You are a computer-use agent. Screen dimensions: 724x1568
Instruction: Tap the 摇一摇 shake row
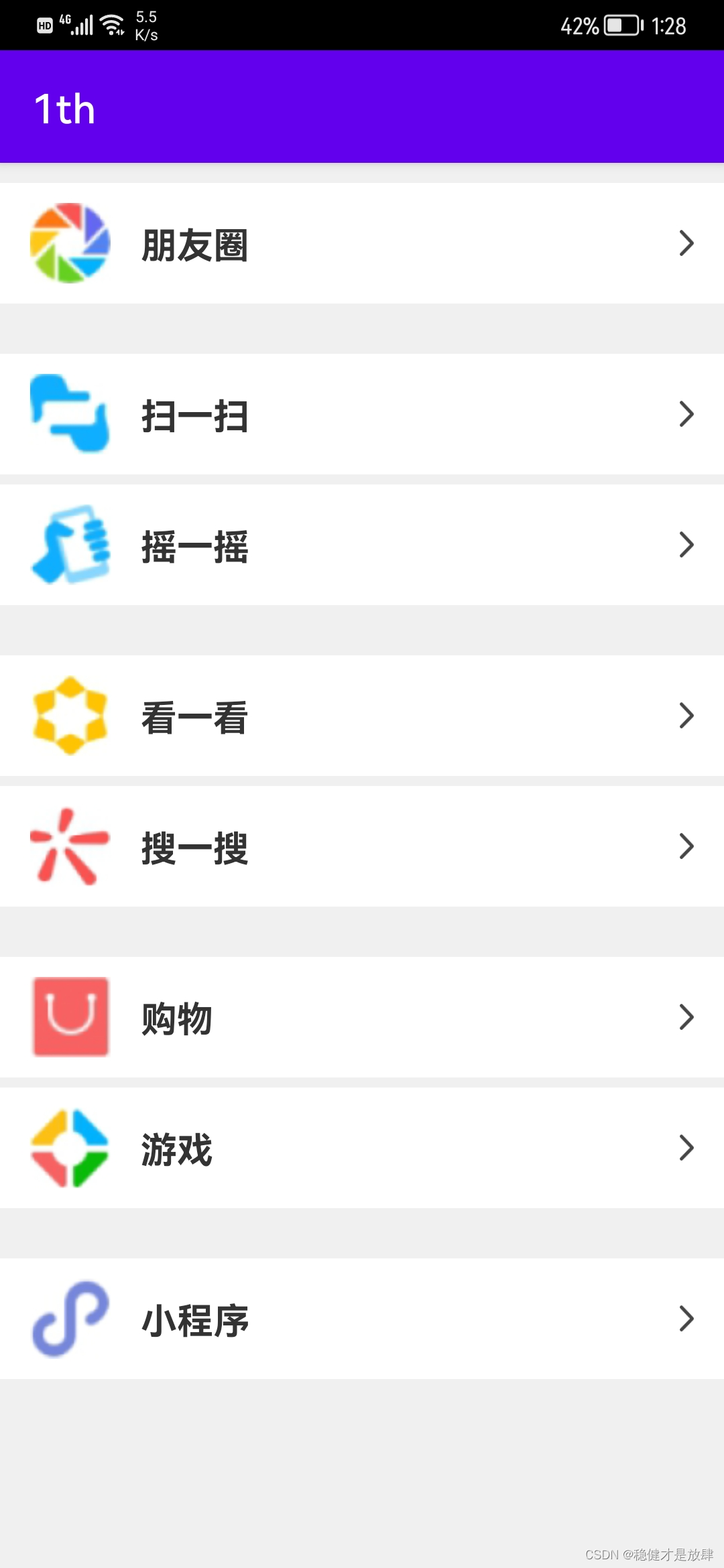click(x=362, y=545)
